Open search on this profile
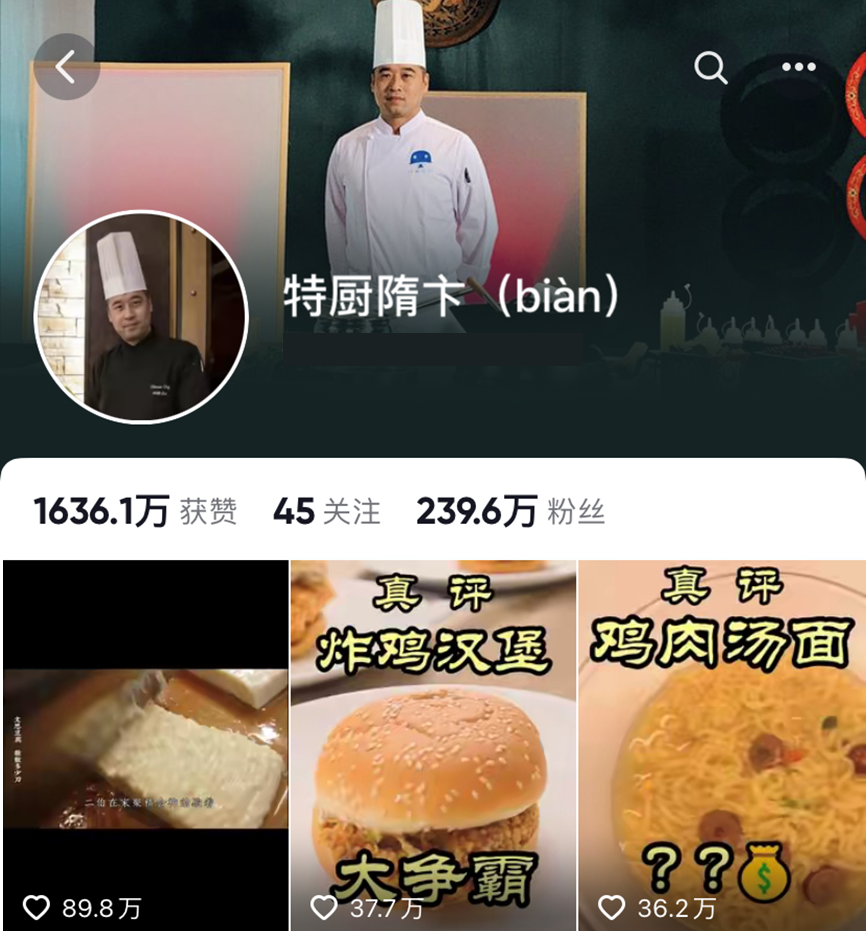Viewport: 866px width, 931px height. tap(710, 67)
